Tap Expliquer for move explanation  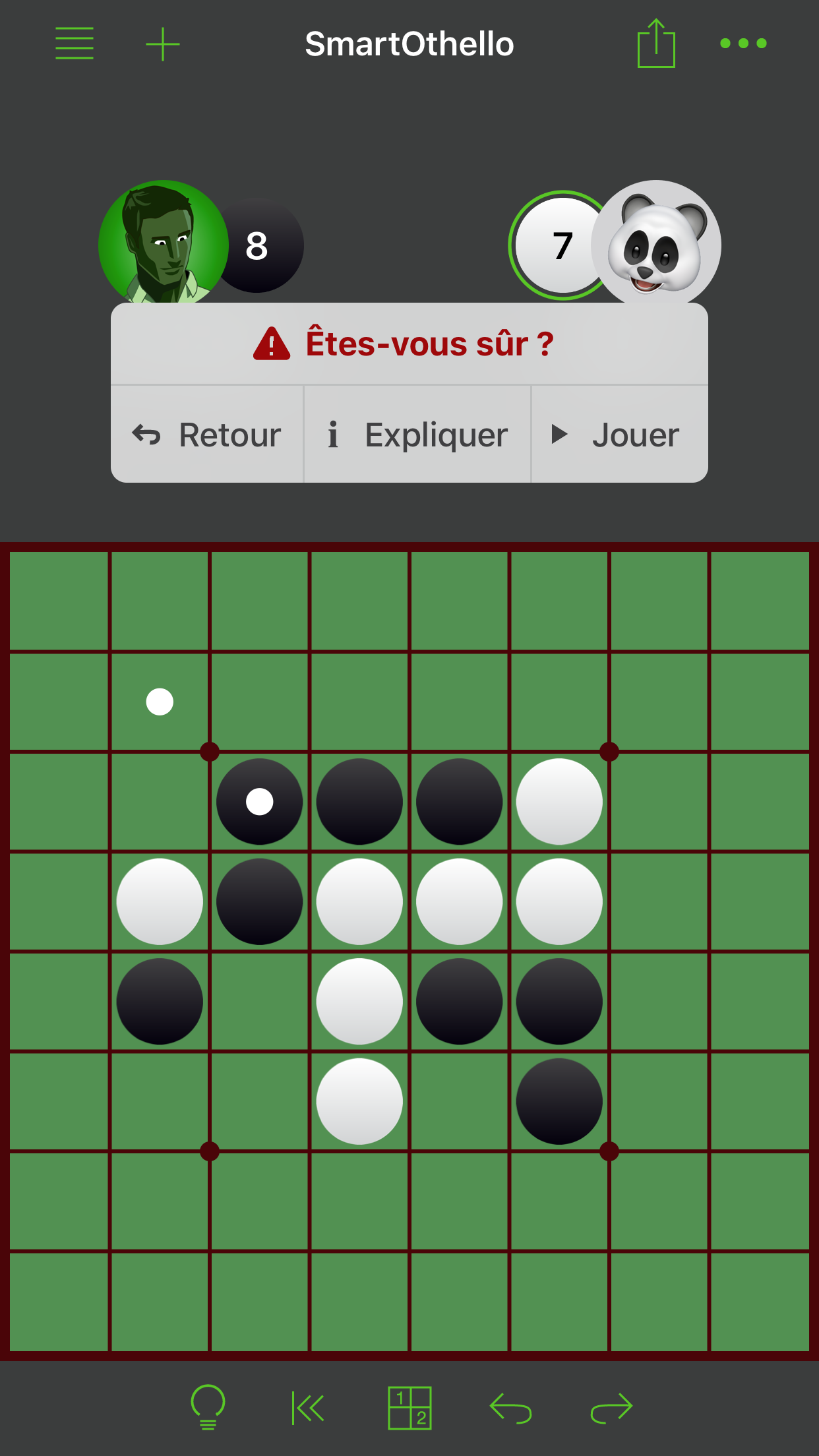click(x=417, y=435)
